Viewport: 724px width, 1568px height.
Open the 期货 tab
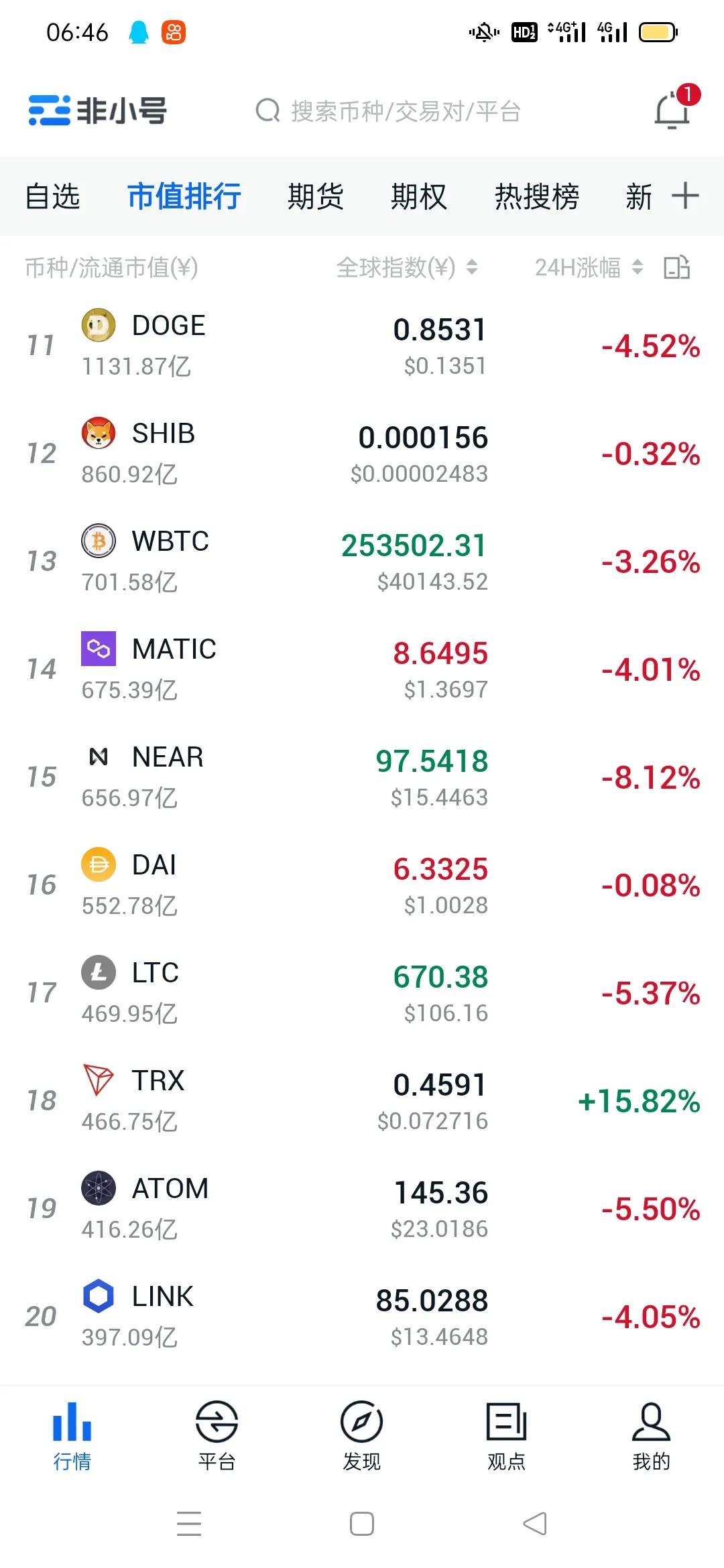[316, 196]
